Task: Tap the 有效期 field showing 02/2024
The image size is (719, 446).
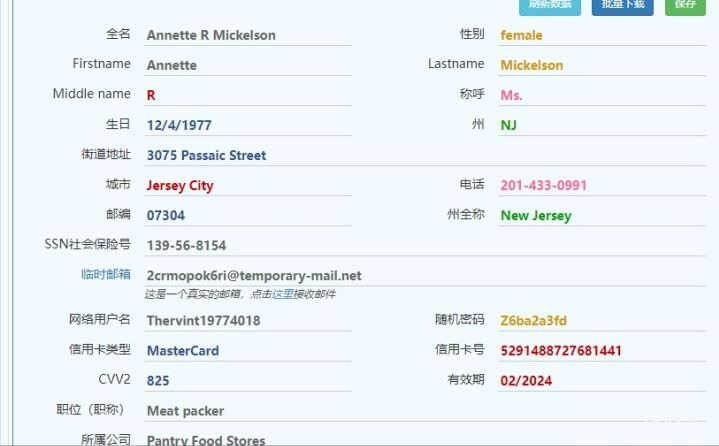Action: pyautogui.click(x=602, y=381)
